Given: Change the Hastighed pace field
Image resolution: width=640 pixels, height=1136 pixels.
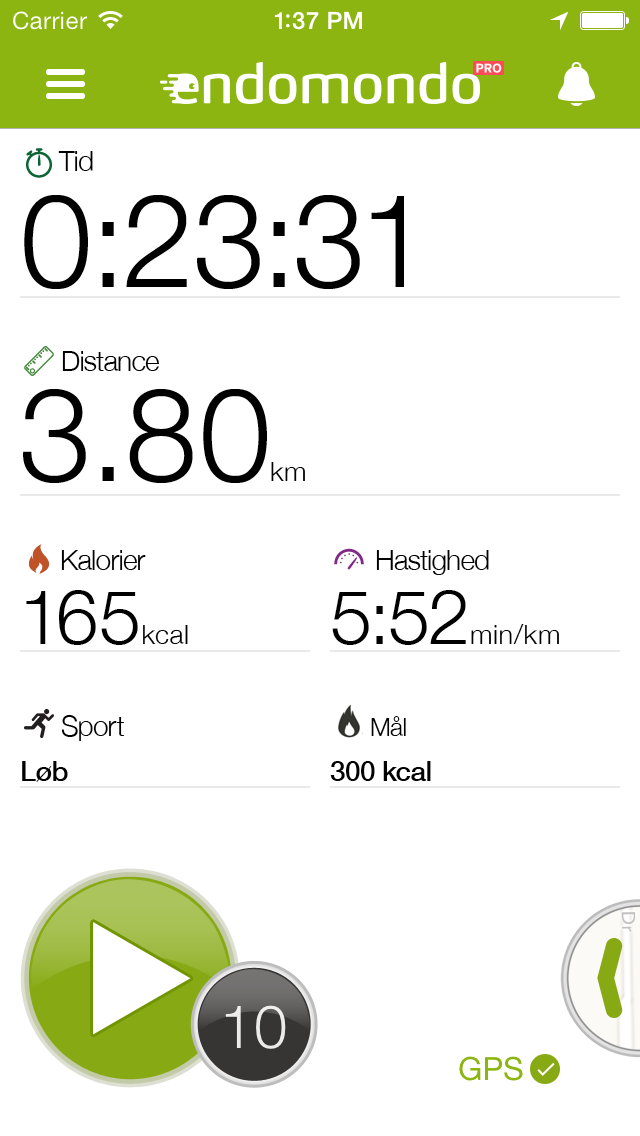Looking at the screenshot, I should tap(474, 598).
